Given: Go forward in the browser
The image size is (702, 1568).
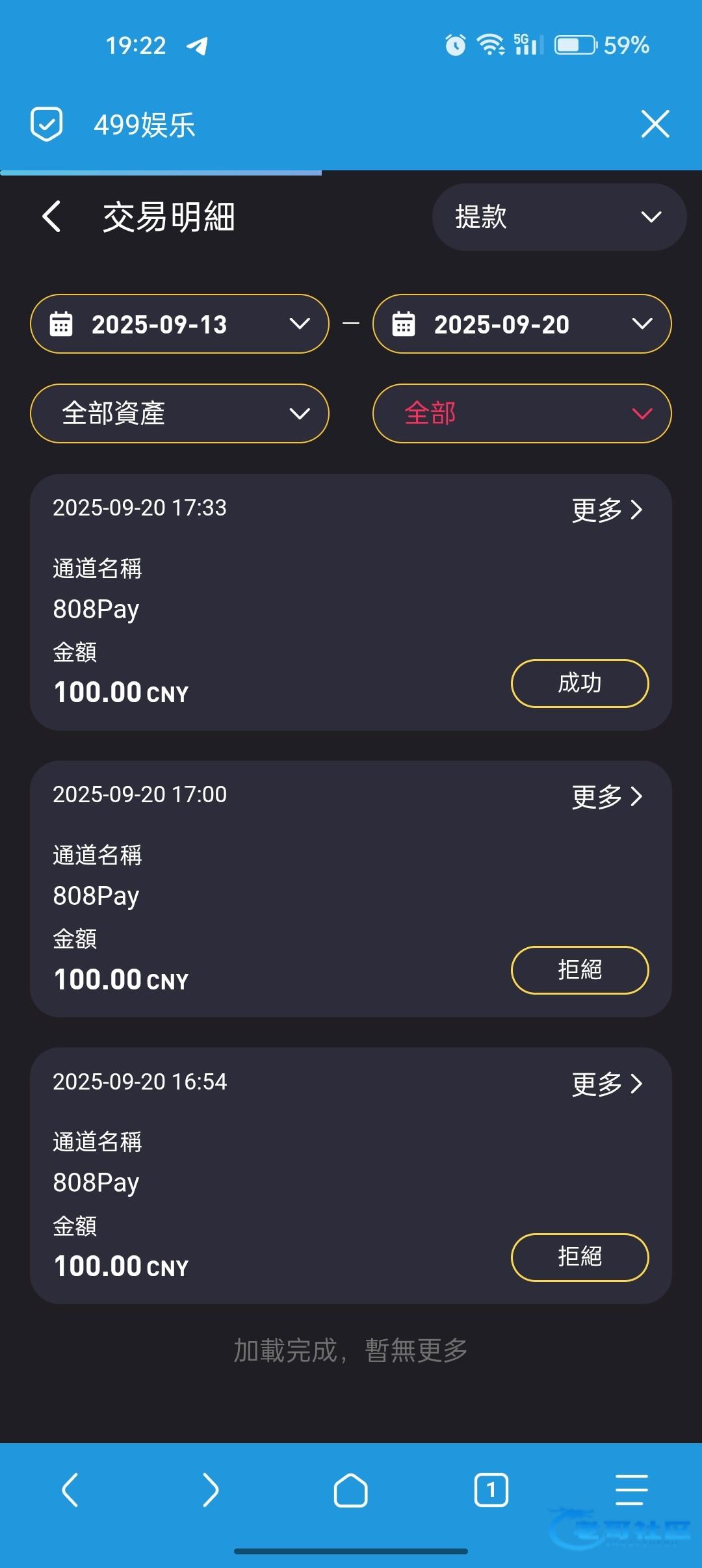Looking at the screenshot, I should [211, 1489].
